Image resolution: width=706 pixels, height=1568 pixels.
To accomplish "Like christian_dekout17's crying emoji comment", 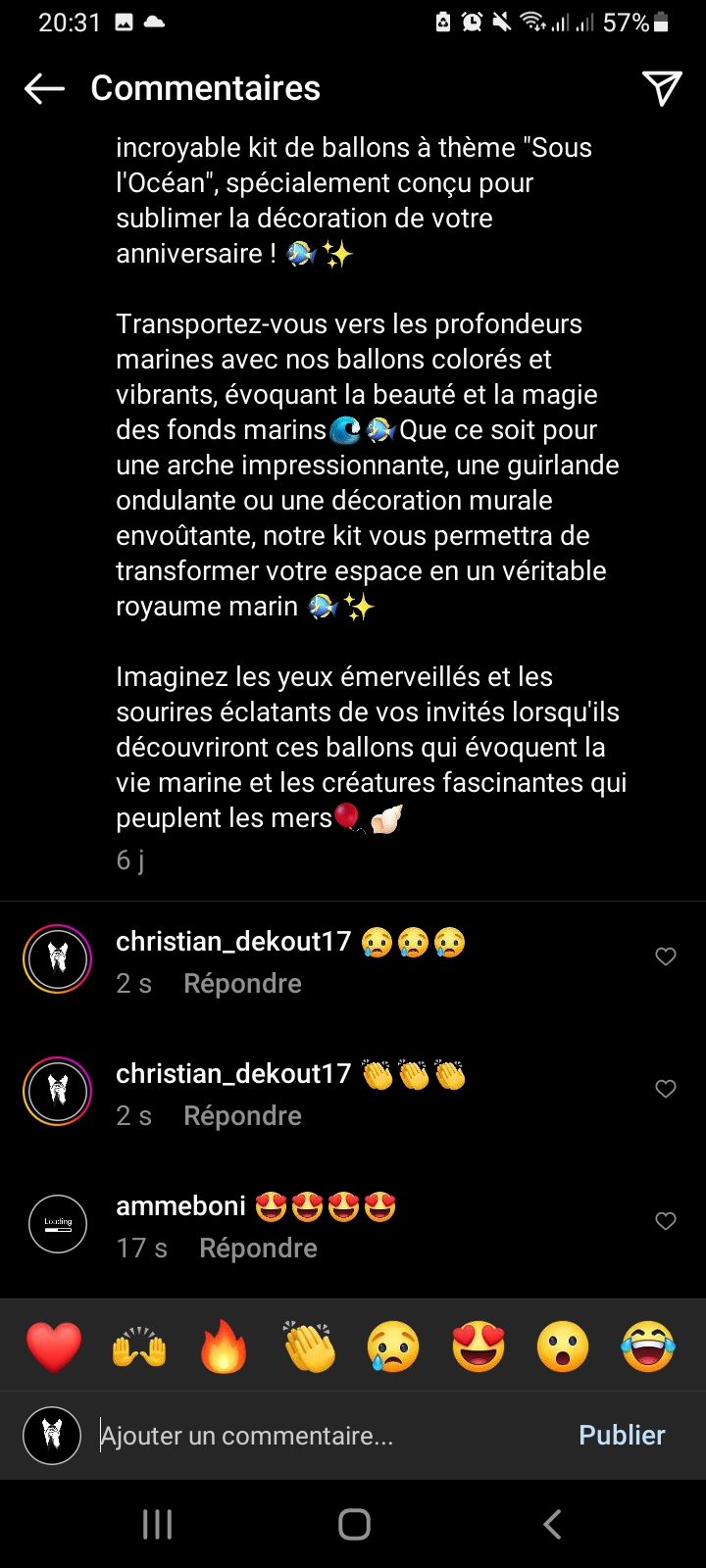I will pos(666,956).
